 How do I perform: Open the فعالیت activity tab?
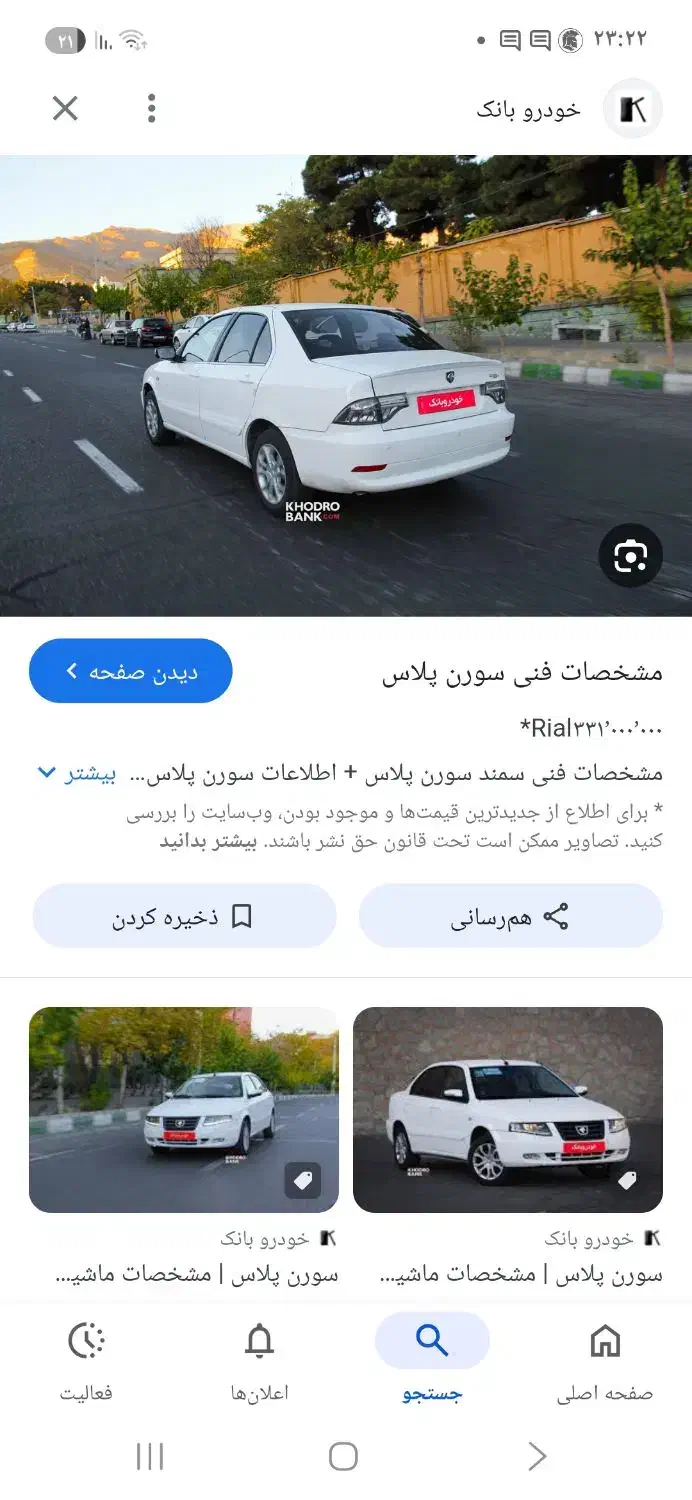click(86, 1361)
